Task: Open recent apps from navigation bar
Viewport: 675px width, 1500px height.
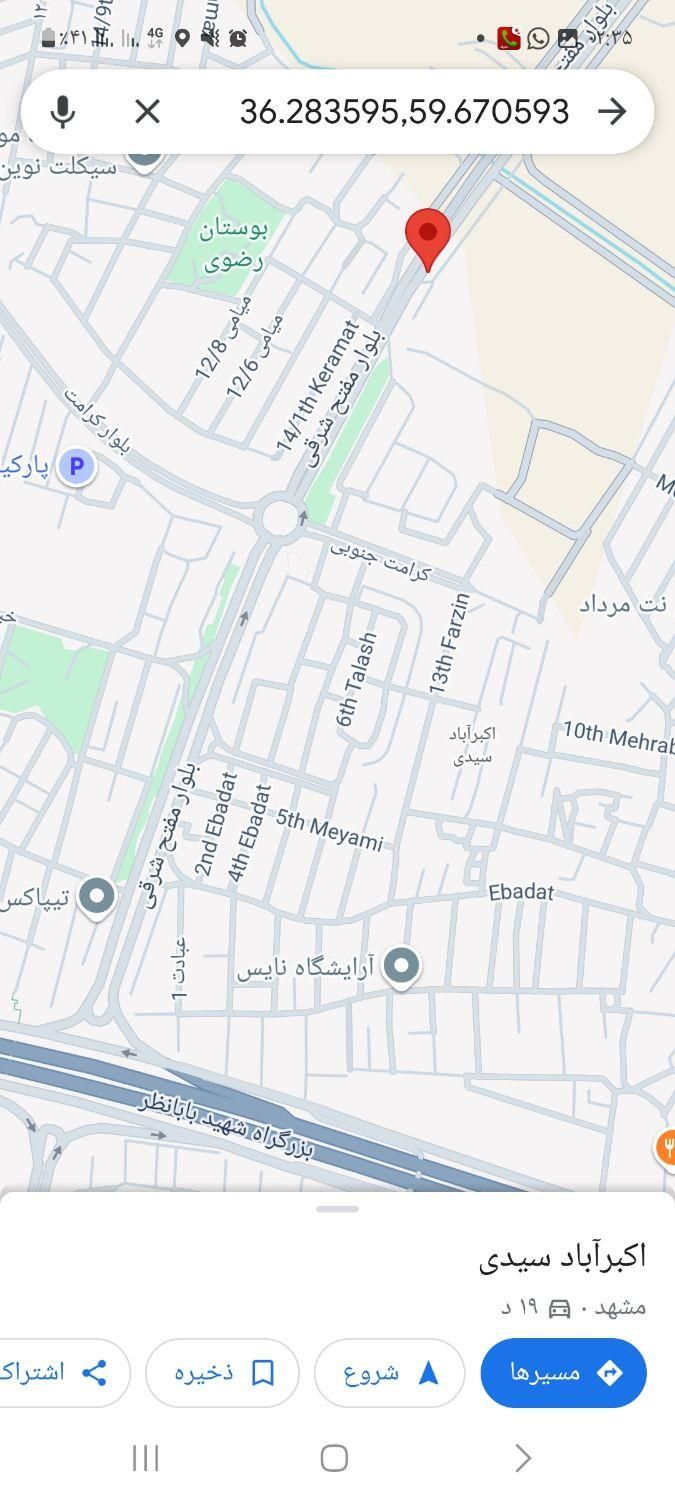Action: pyautogui.click(x=146, y=1458)
